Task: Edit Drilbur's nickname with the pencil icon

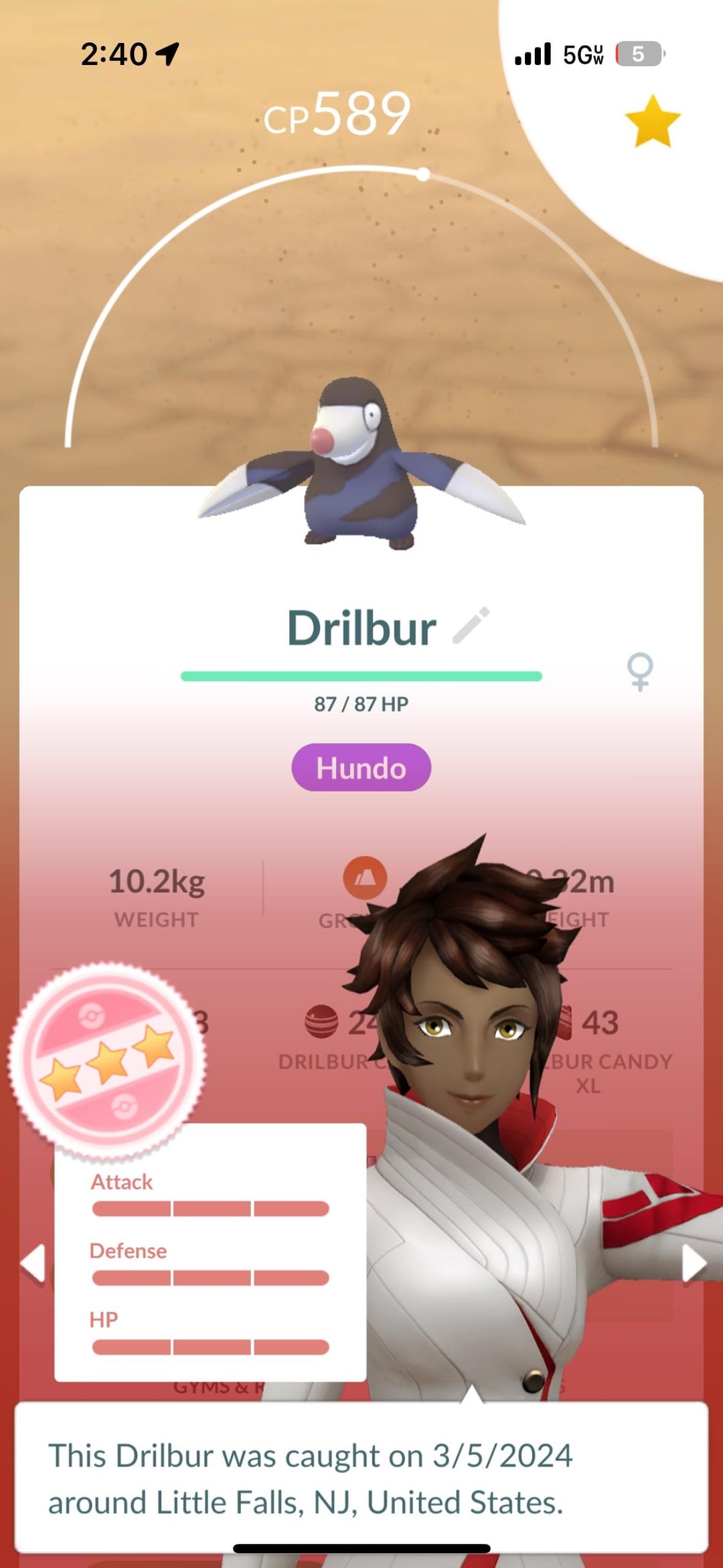Action: coord(471,626)
